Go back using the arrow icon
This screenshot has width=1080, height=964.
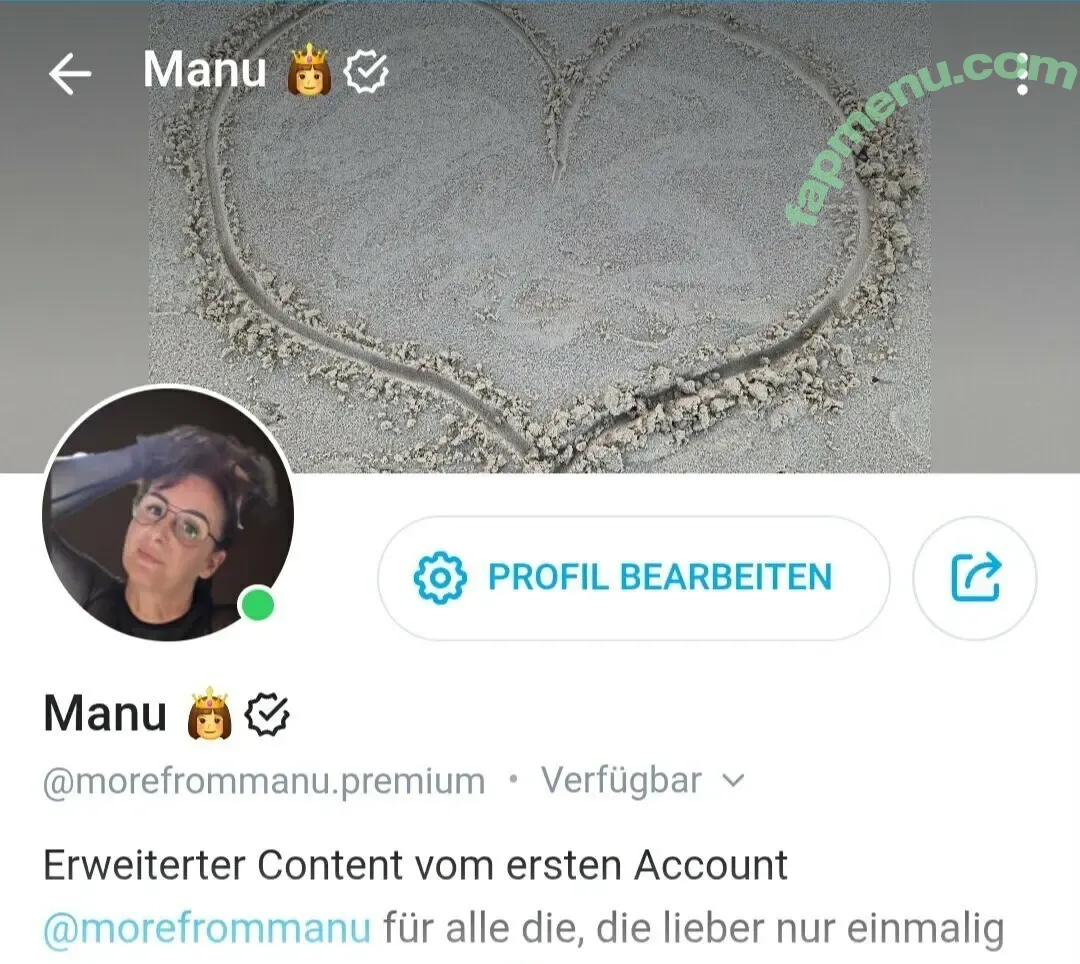(x=69, y=74)
